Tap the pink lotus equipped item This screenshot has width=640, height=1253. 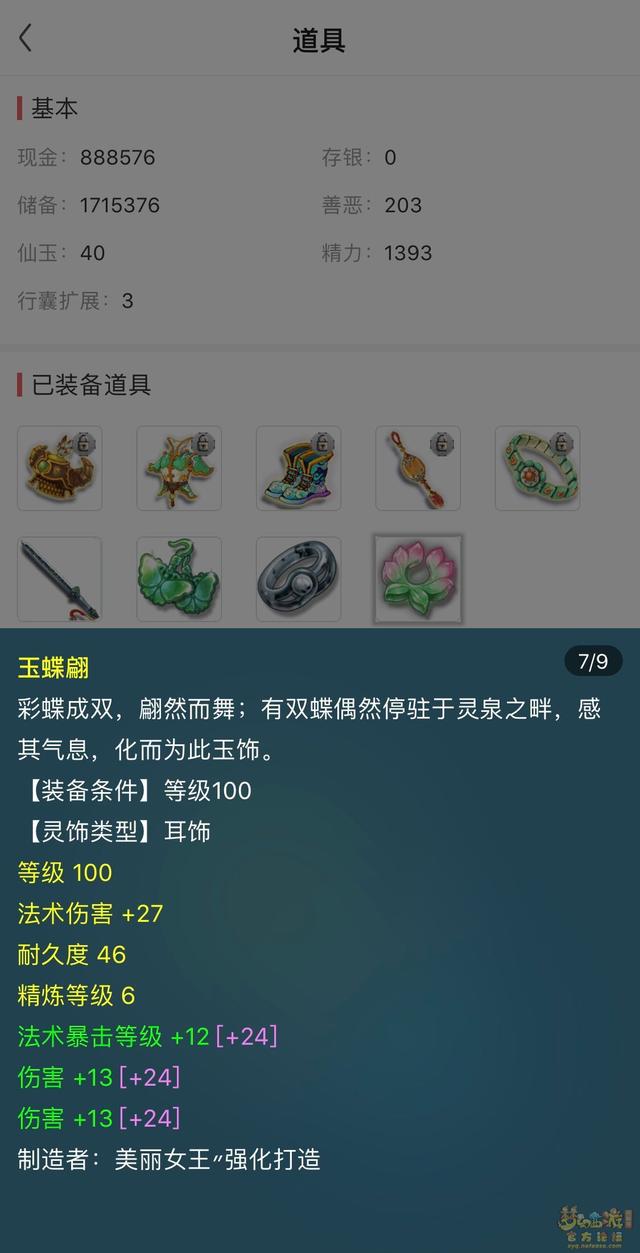[418, 579]
